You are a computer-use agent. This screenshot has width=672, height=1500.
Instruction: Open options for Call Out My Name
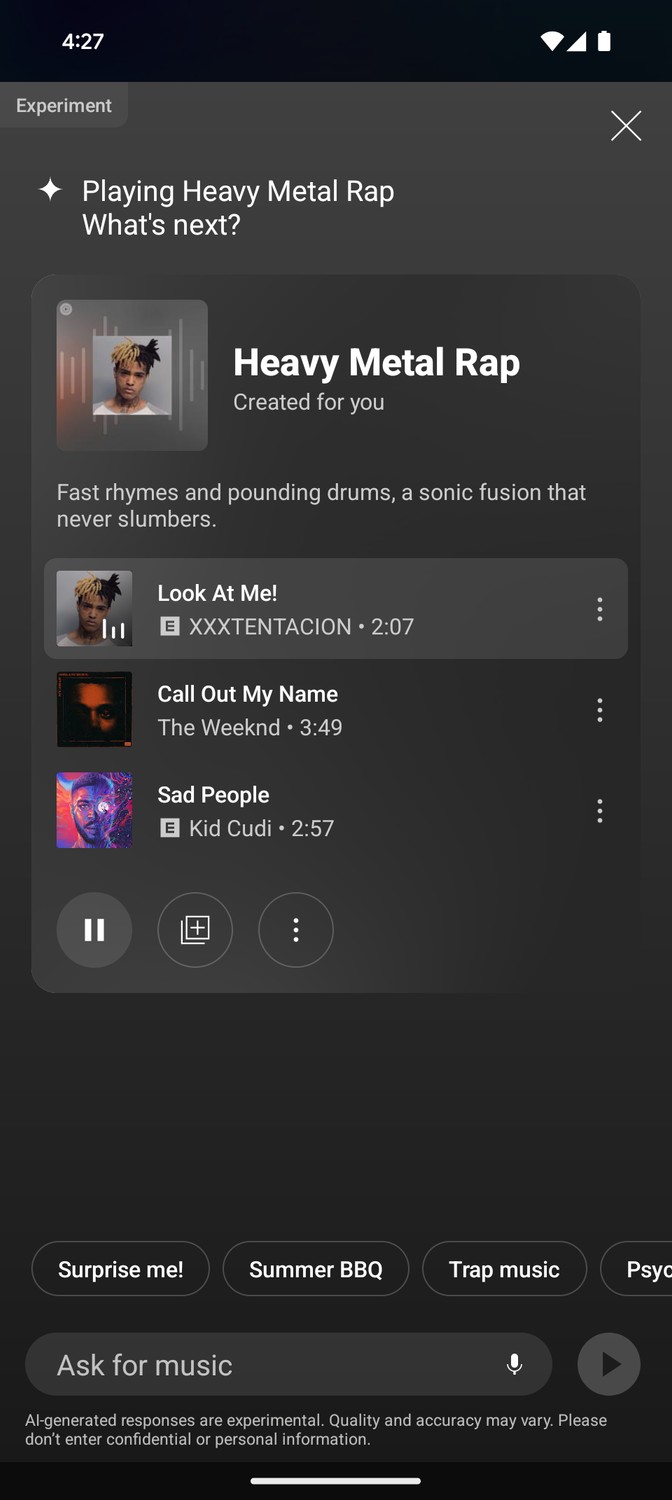coord(600,710)
